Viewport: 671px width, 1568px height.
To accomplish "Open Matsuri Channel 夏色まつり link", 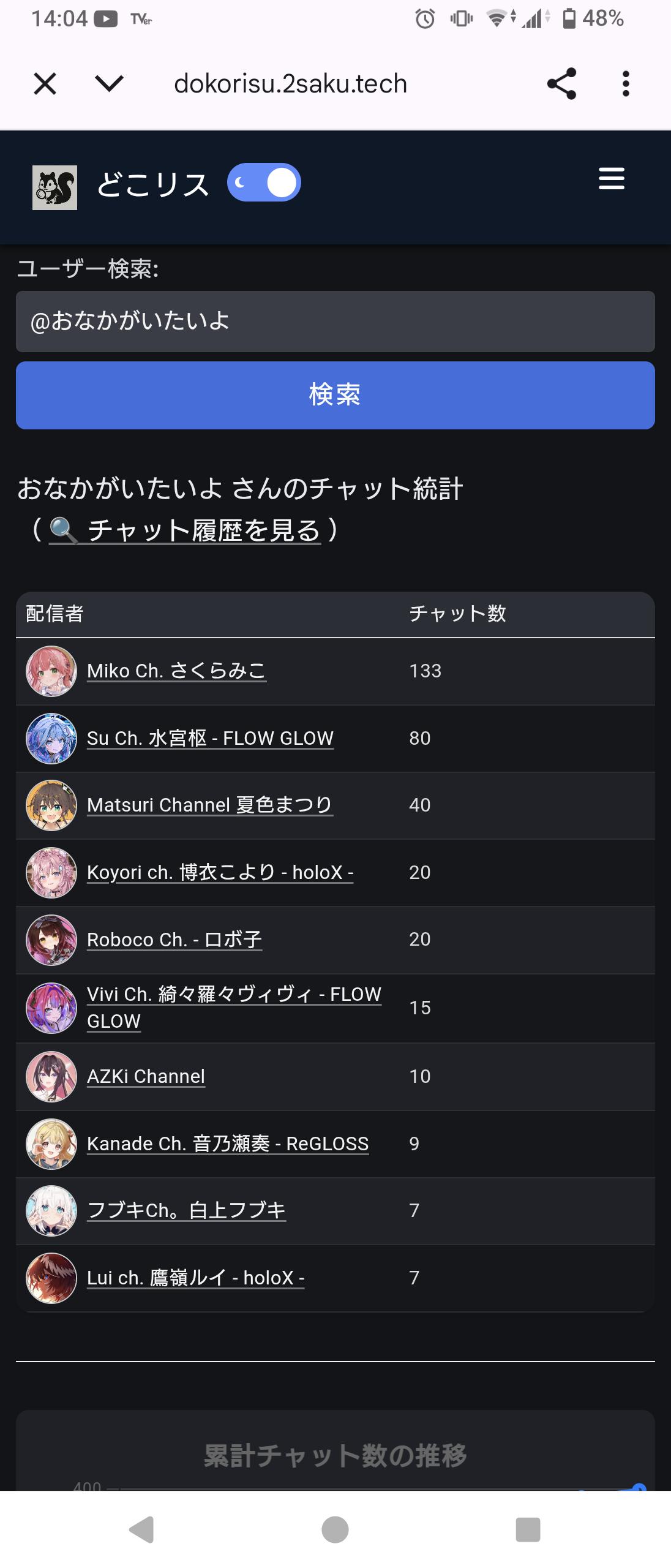I will pyautogui.click(x=209, y=805).
